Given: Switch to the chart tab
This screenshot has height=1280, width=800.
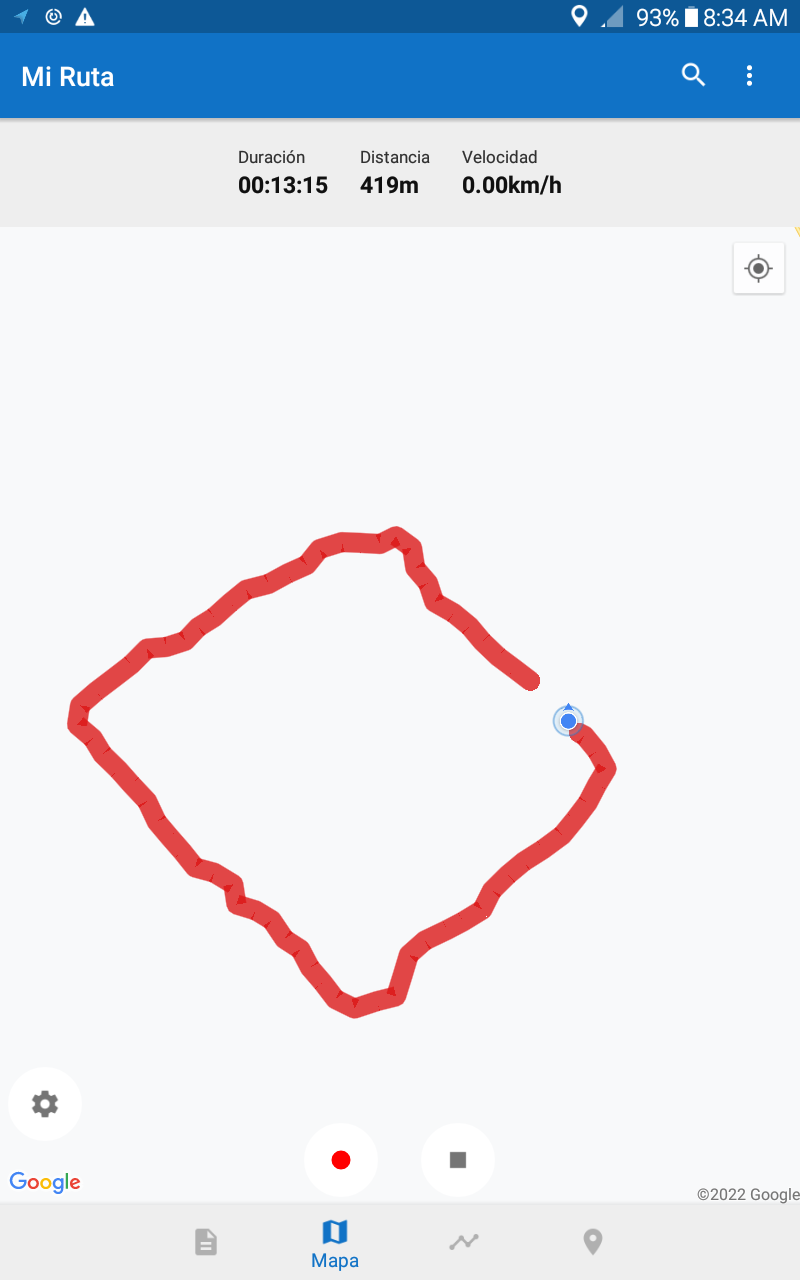Looking at the screenshot, I should [464, 1242].
